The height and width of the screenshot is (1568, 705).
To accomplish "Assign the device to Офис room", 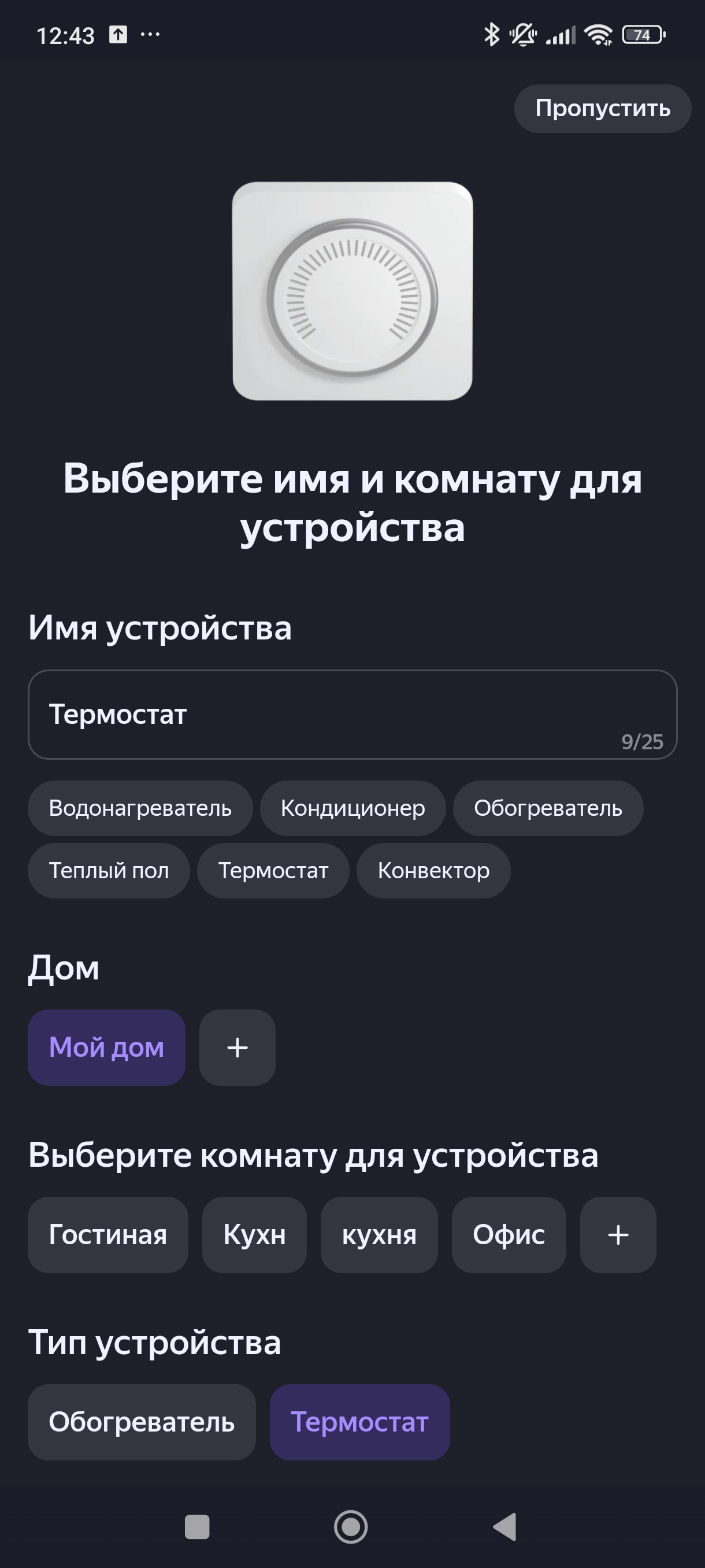I will 509,1234.
